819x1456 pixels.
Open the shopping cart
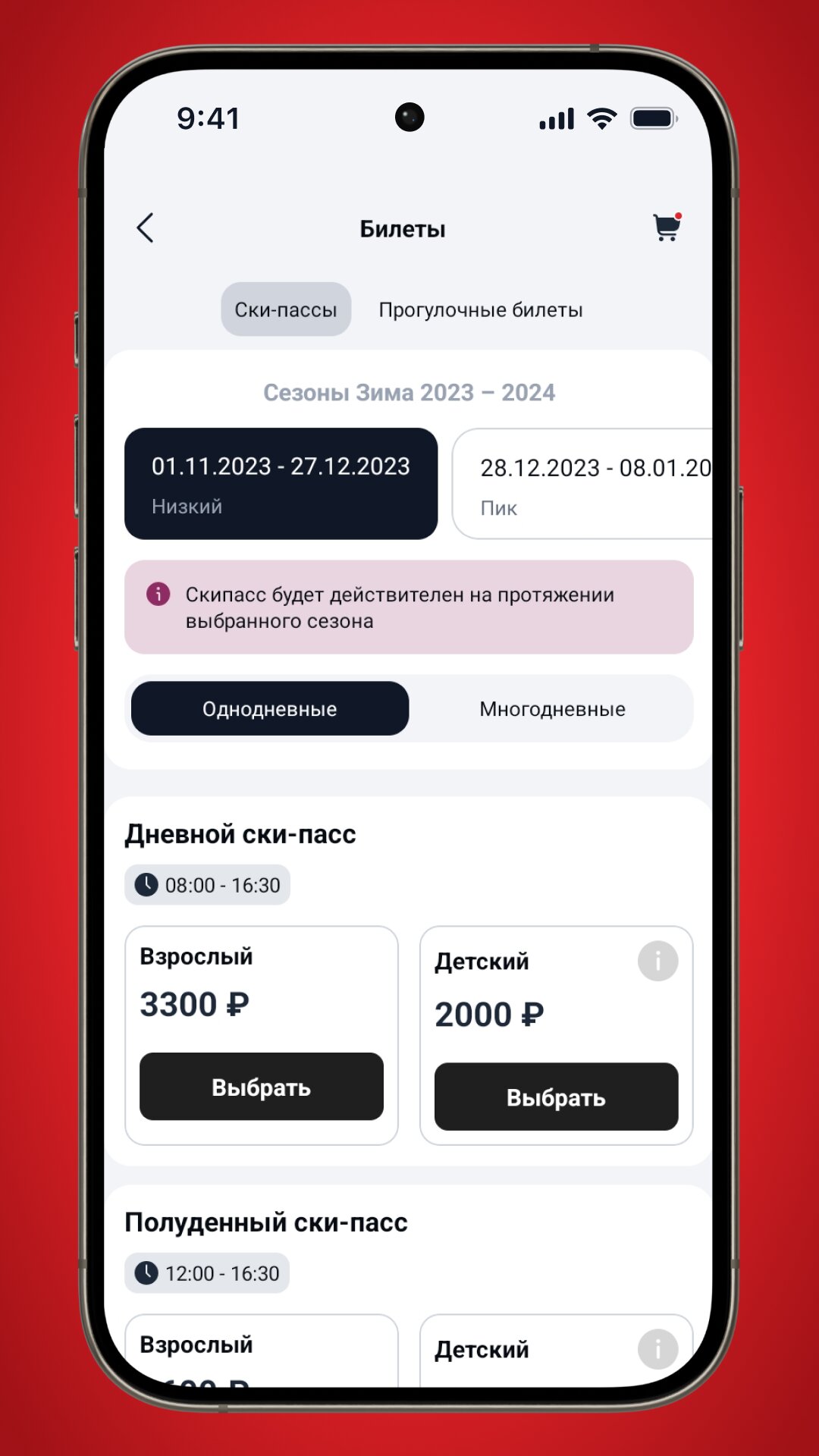click(667, 227)
